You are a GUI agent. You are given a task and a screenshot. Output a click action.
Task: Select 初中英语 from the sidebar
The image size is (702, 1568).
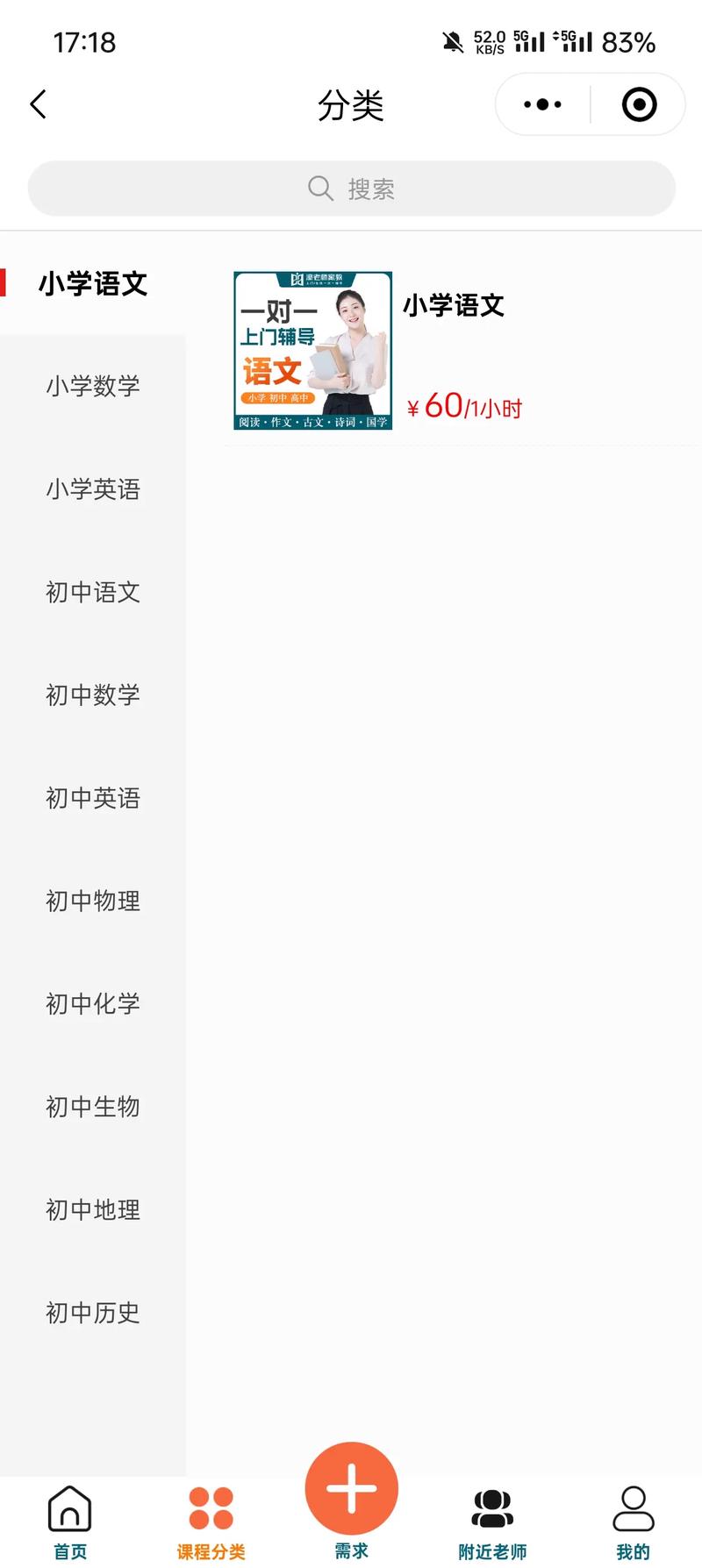tap(92, 799)
